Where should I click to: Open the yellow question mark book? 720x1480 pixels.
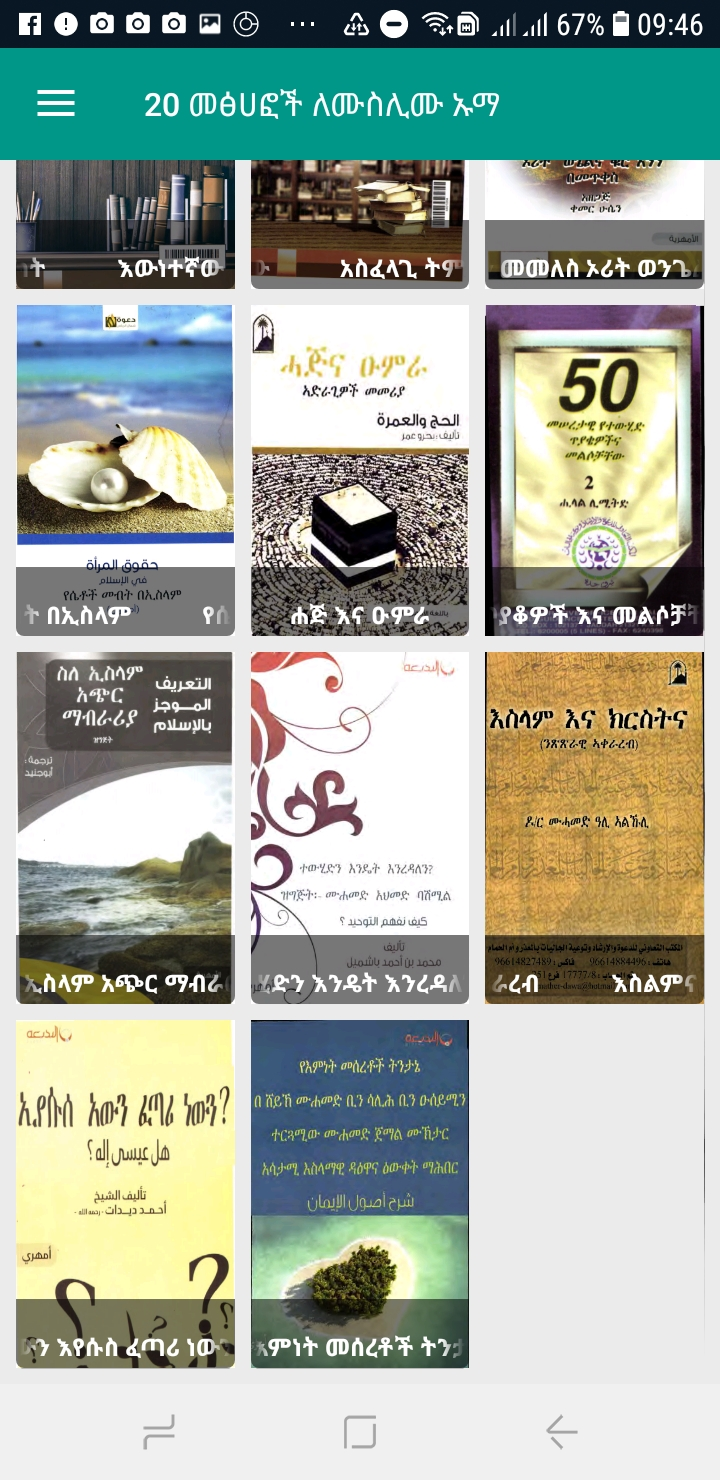125,1193
